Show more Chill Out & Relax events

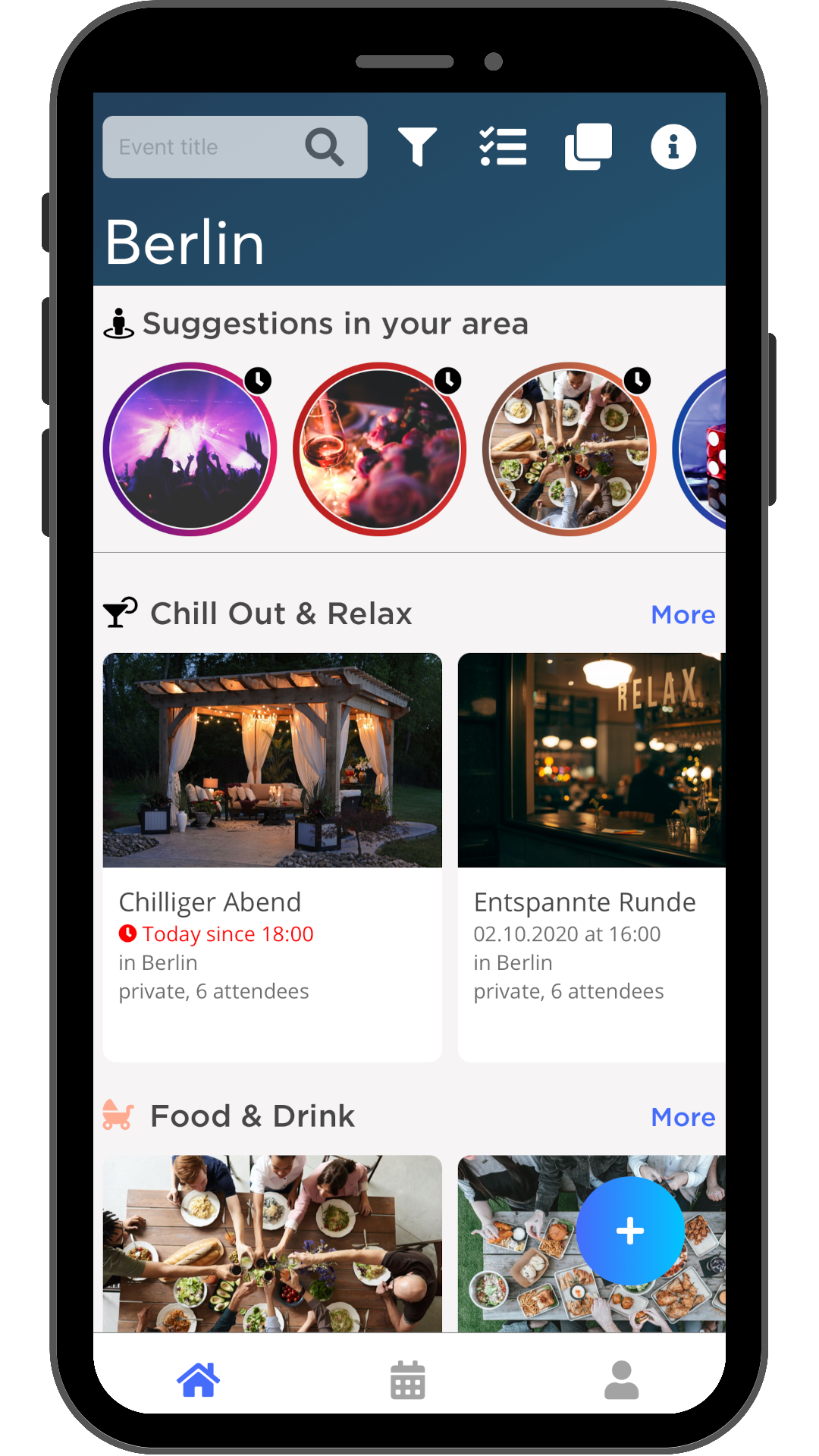coord(682,614)
